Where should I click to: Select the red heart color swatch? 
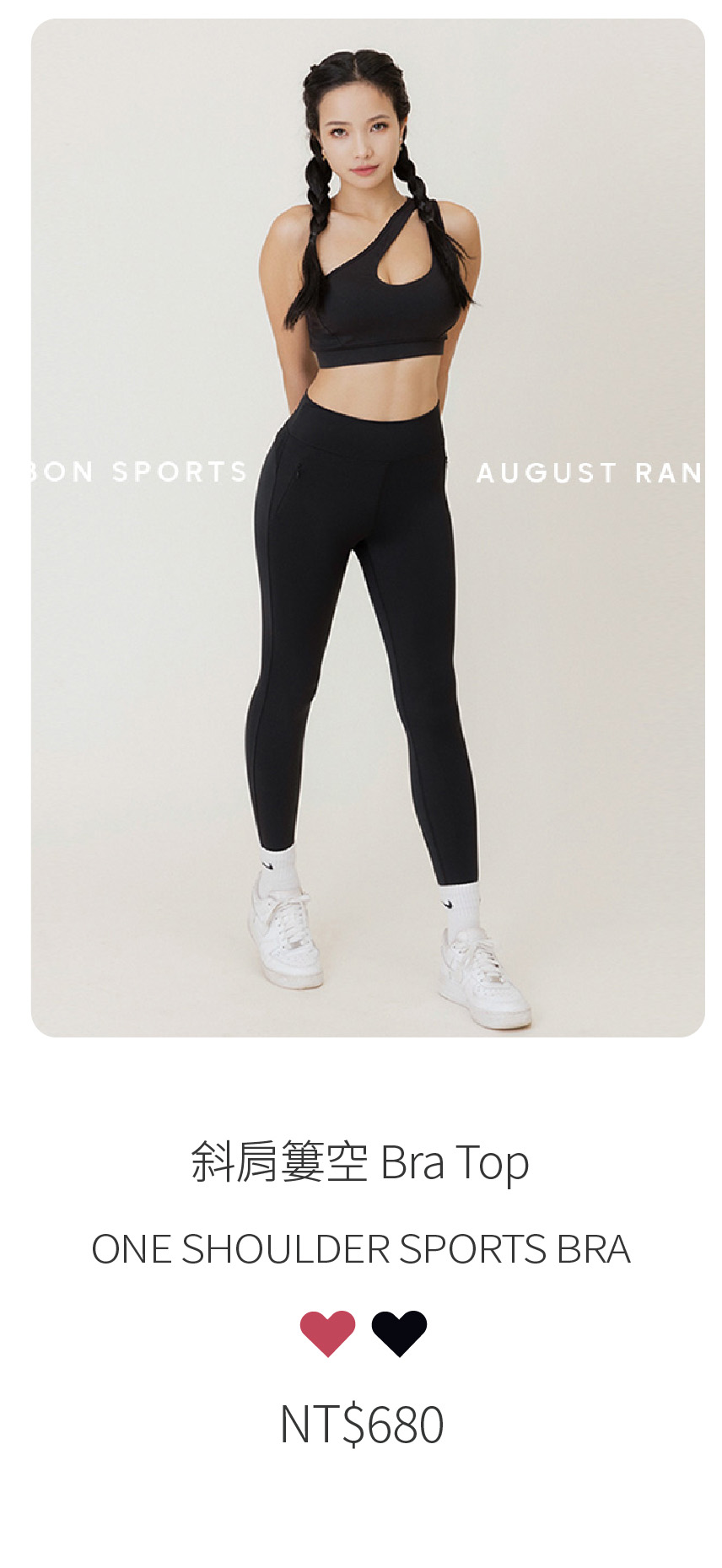[328, 1333]
